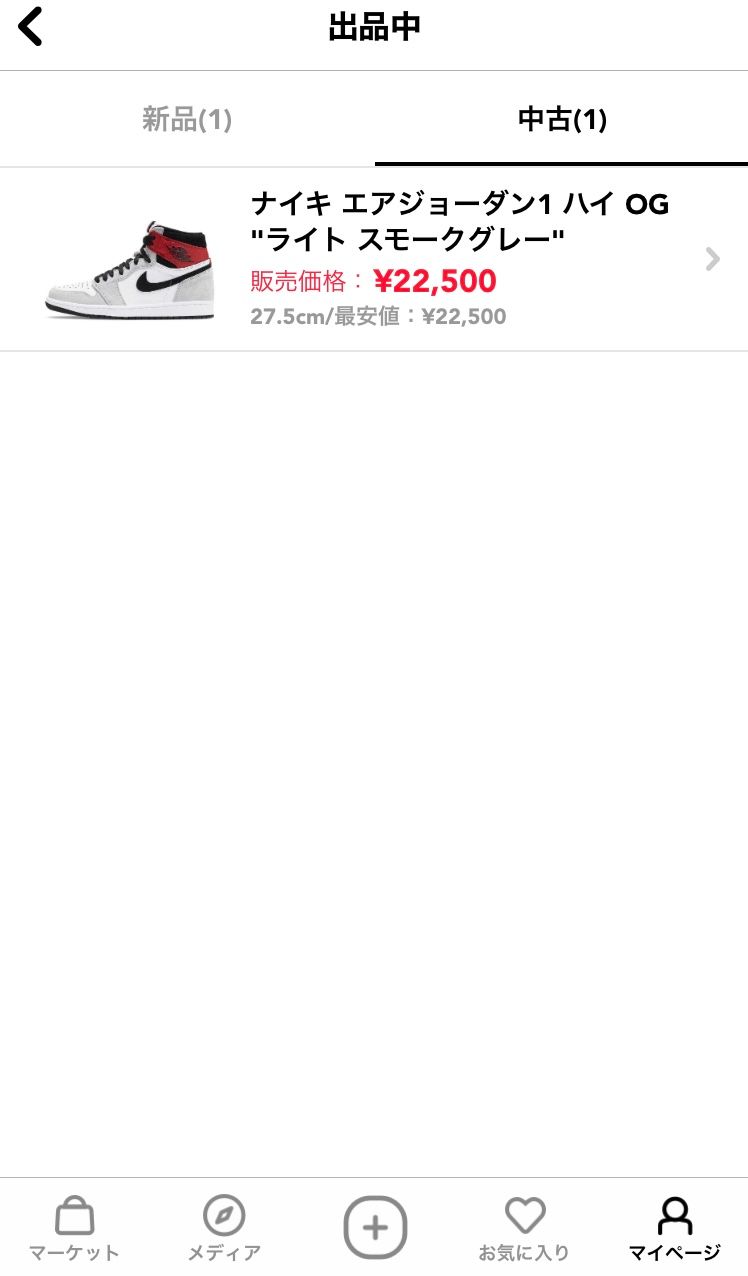This screenshot has width=748, height=1276.
Task: Select the 中古(1) tab
Action: 562,120
